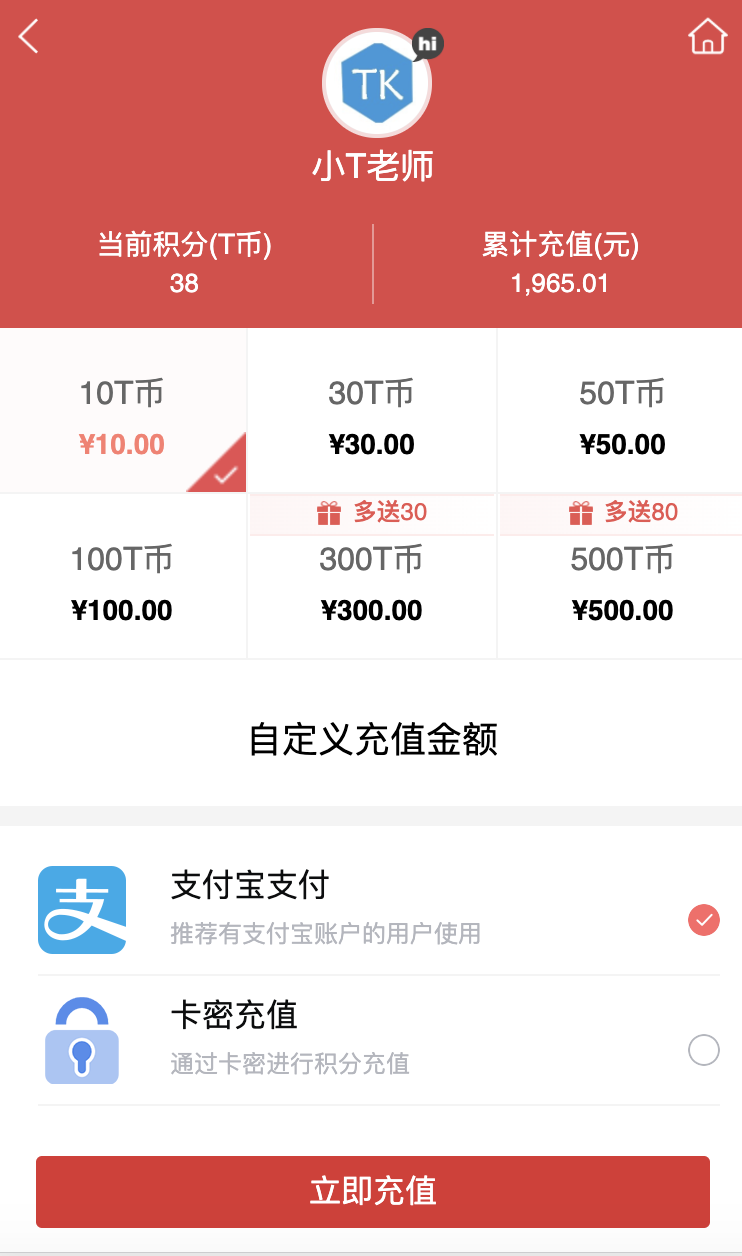
Task: Open the home icon in the header
Action: [707, 37]
